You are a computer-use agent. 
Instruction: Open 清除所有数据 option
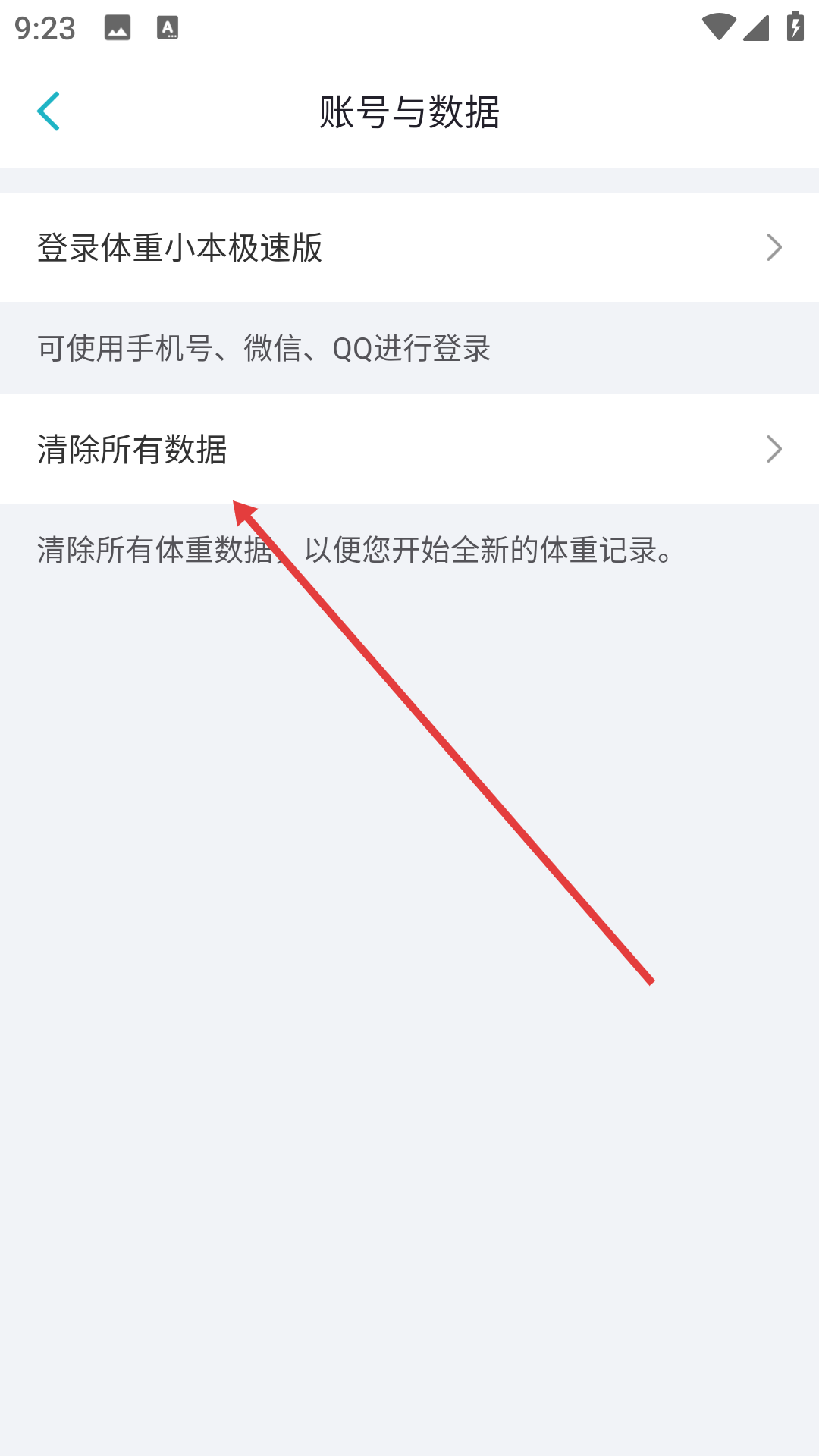(409, 449)
